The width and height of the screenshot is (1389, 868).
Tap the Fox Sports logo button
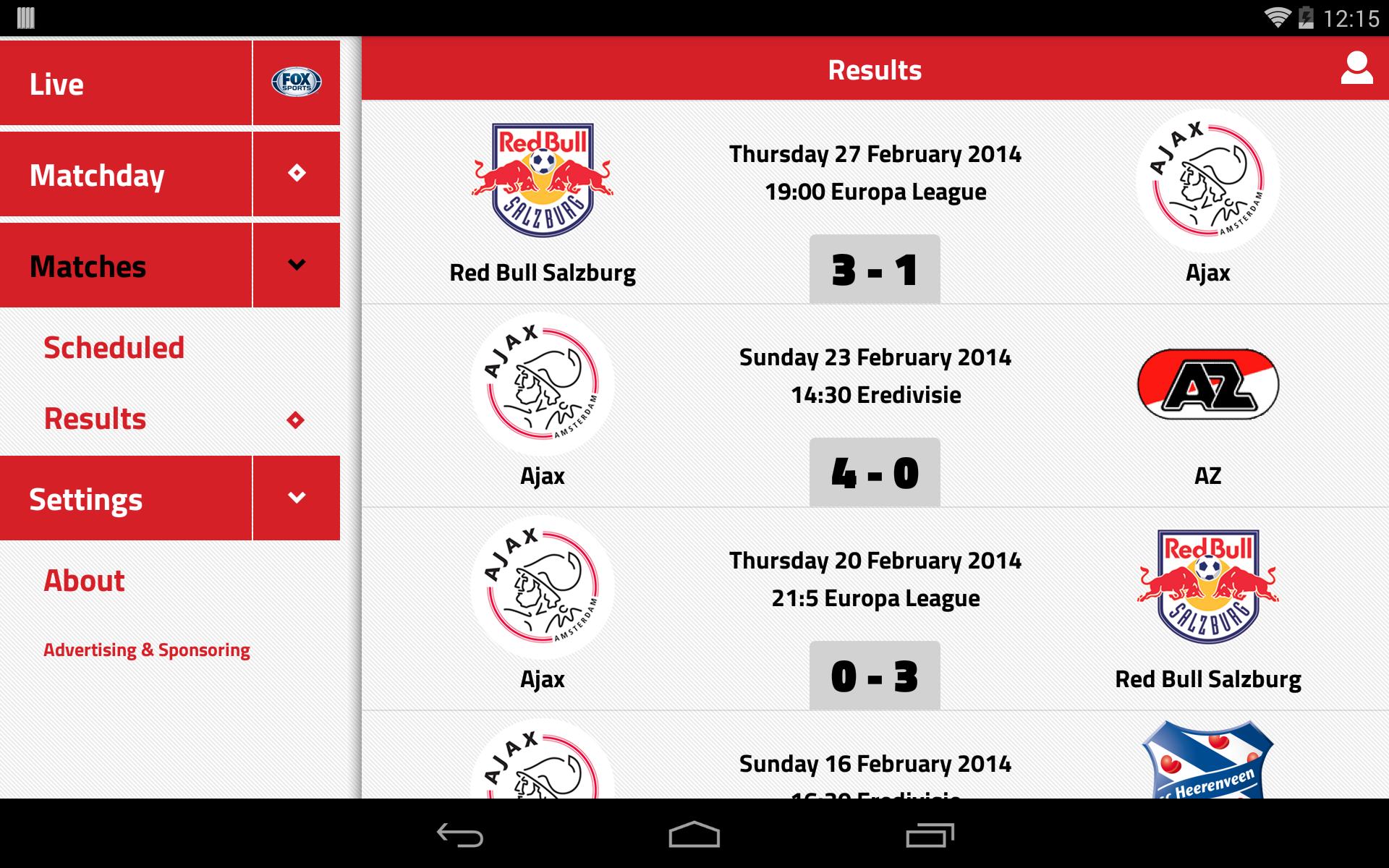point(297,82)
